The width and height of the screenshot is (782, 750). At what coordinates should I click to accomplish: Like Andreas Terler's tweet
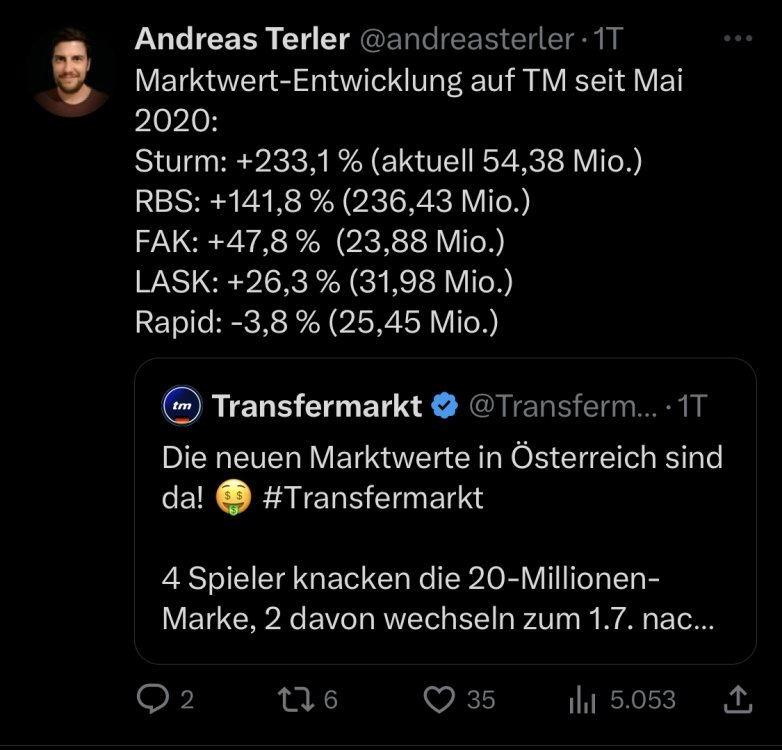pyautogui.click(x=440, y=700)
